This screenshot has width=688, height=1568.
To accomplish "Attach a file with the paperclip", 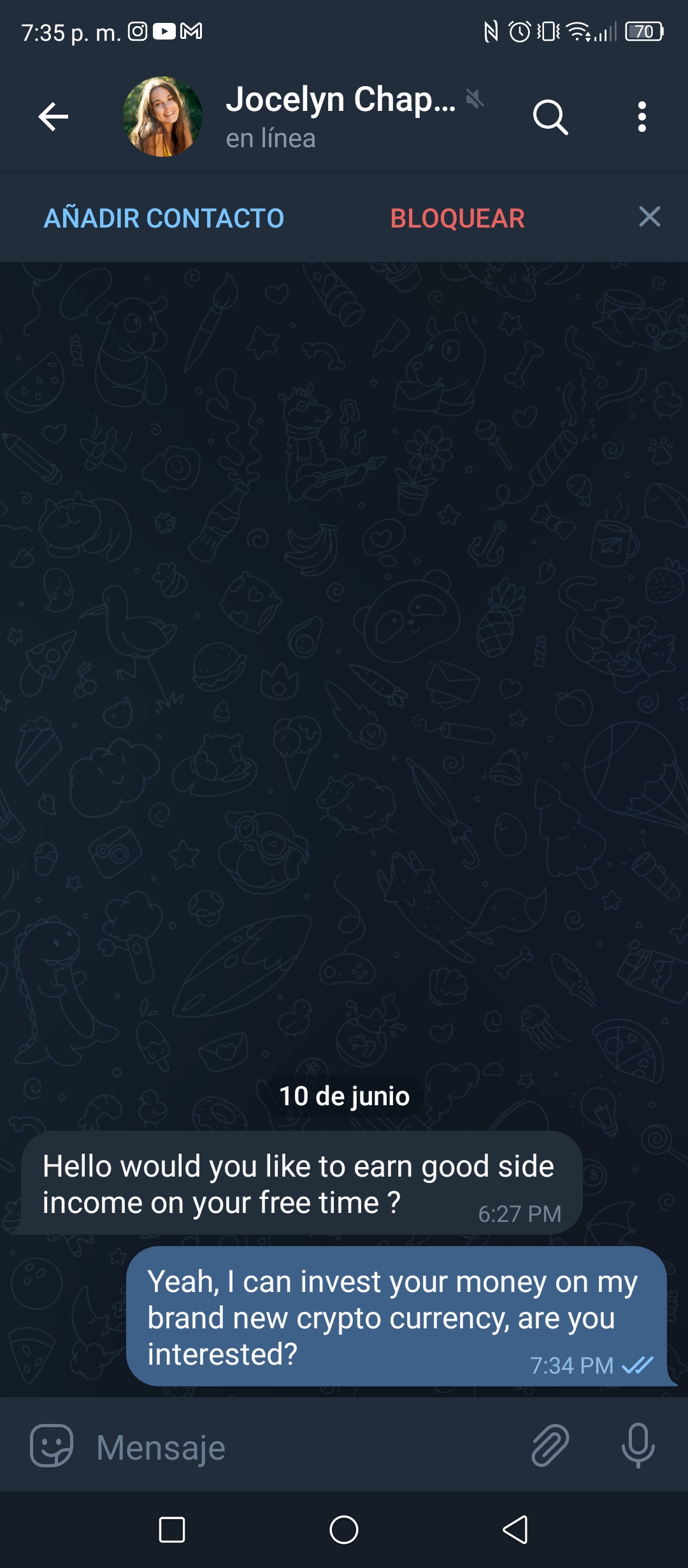I will click(x=550, y=1446).
